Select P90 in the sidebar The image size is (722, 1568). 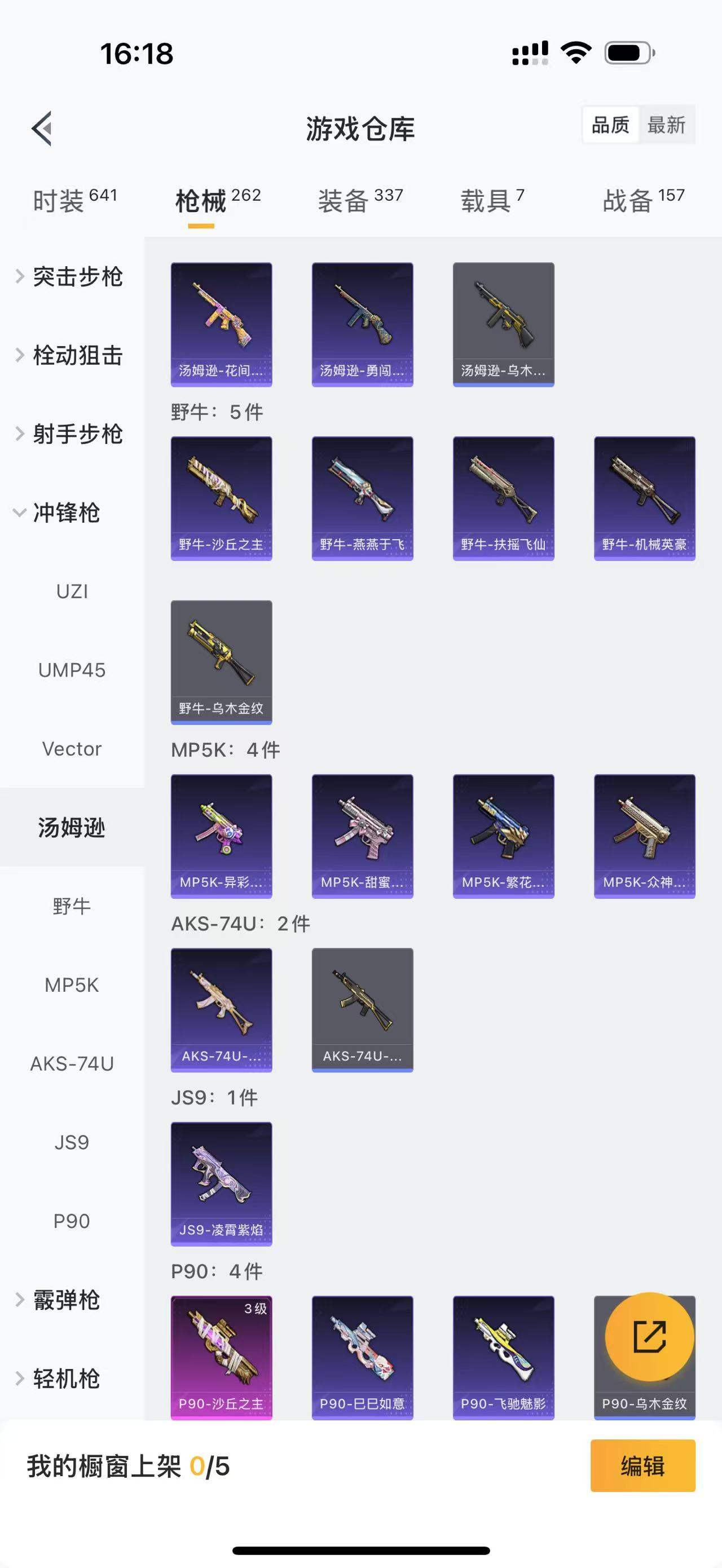pyautogui.click(x=72, y=1221)
